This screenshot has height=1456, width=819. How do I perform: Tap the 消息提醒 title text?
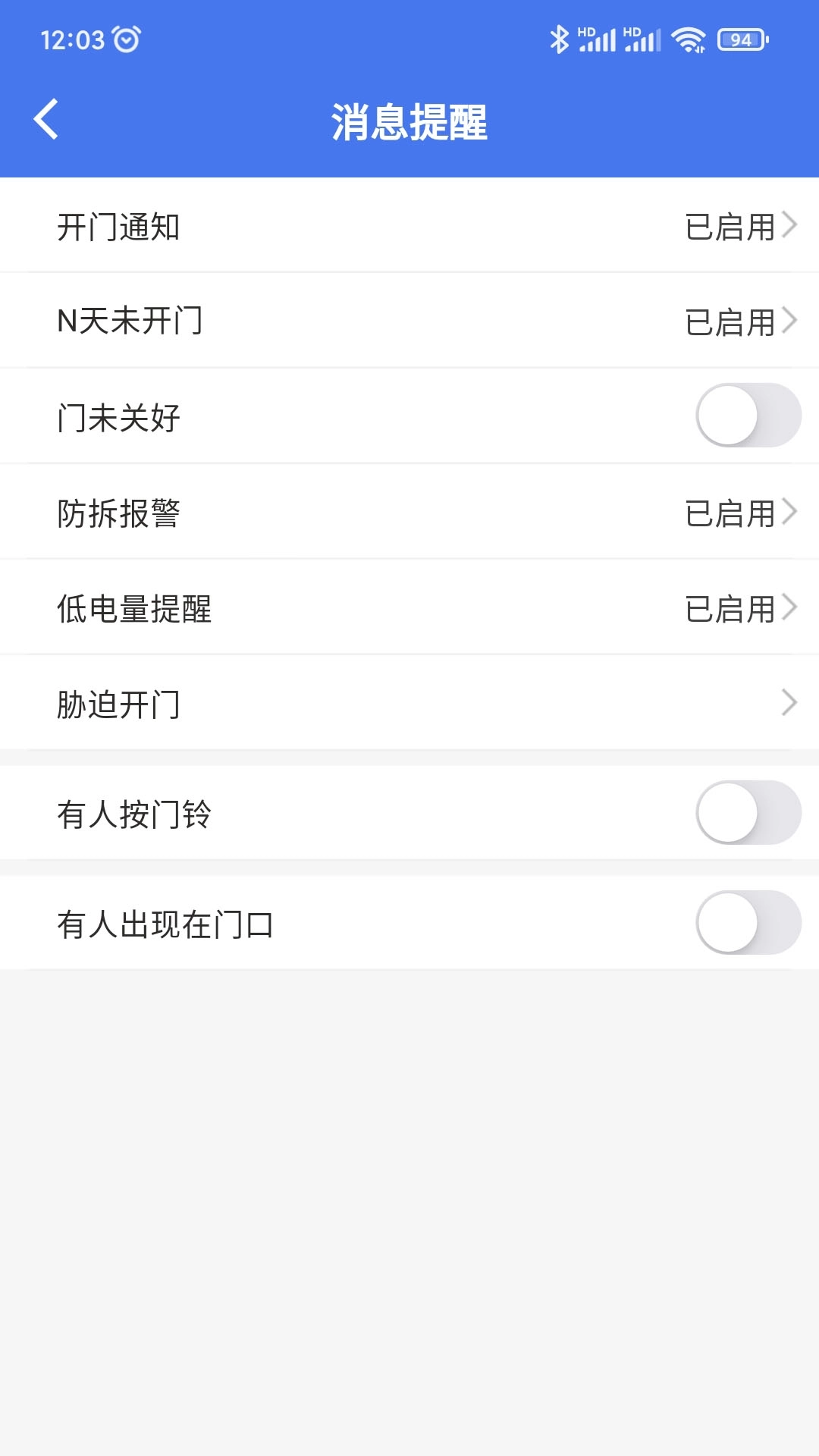tap(409, 121)
